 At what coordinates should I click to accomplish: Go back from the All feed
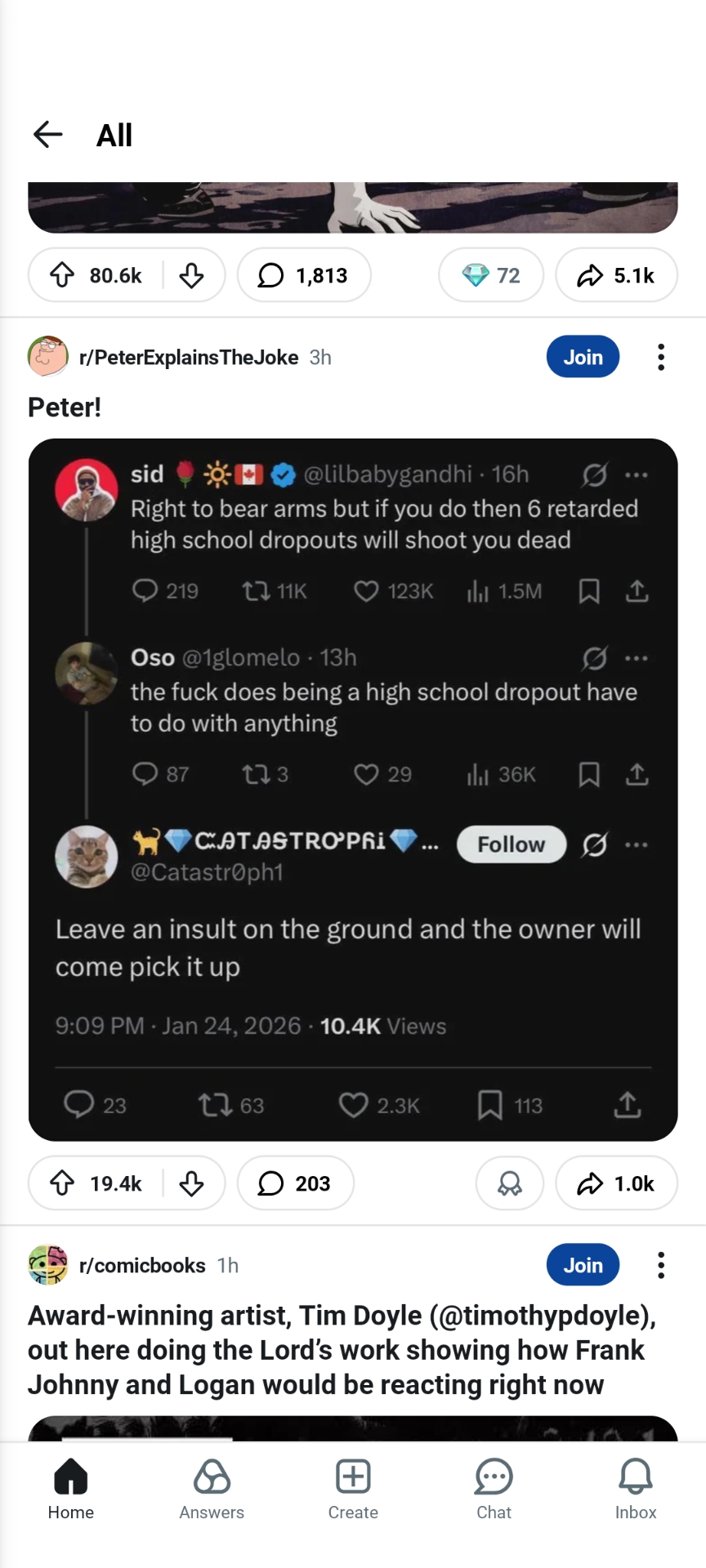tap(48, 135)
